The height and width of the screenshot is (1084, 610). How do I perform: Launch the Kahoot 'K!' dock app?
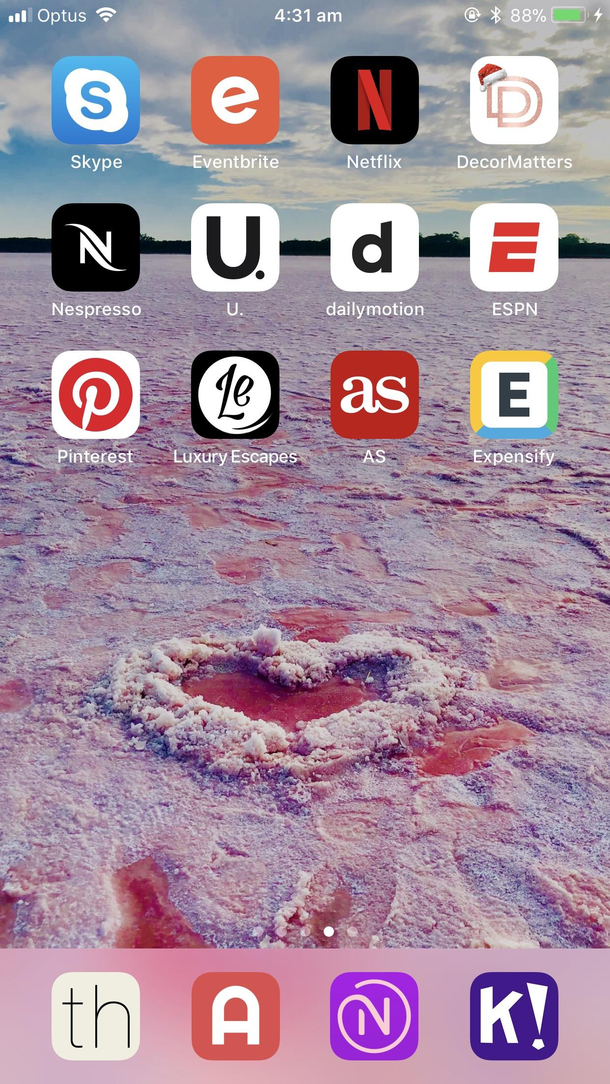point(514,1015)
